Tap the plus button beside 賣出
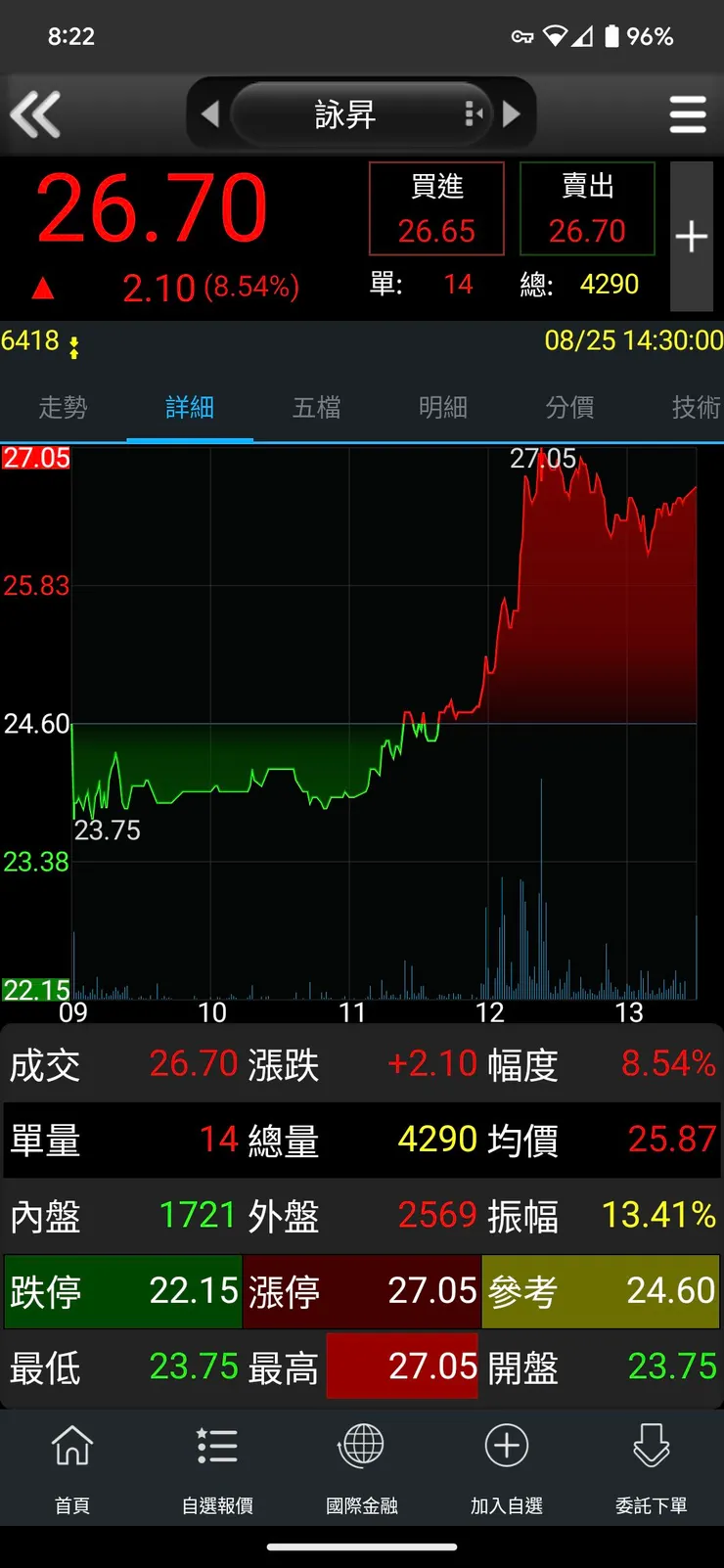The width and height of the screenshot is (724, 1568). [691, 236]
